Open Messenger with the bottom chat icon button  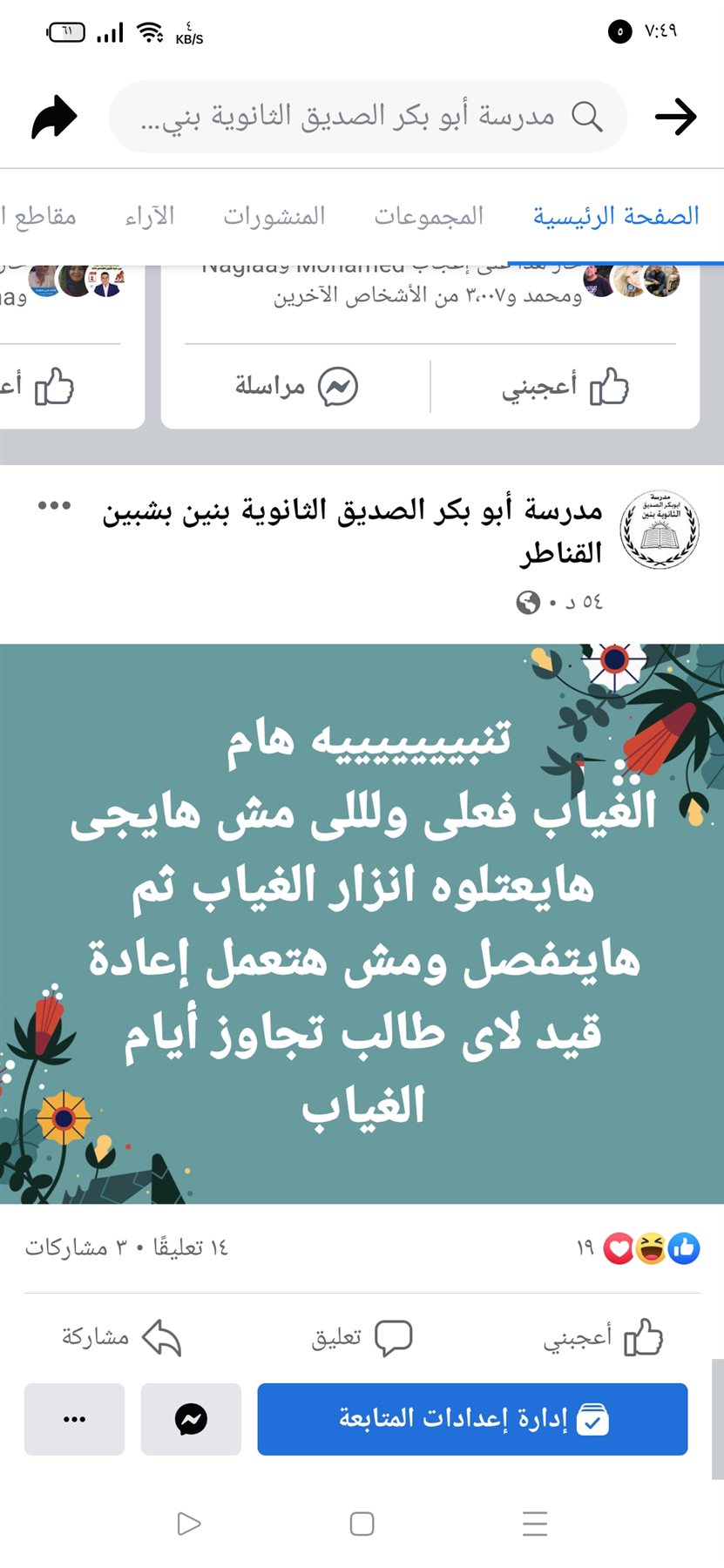[191, 1419]
